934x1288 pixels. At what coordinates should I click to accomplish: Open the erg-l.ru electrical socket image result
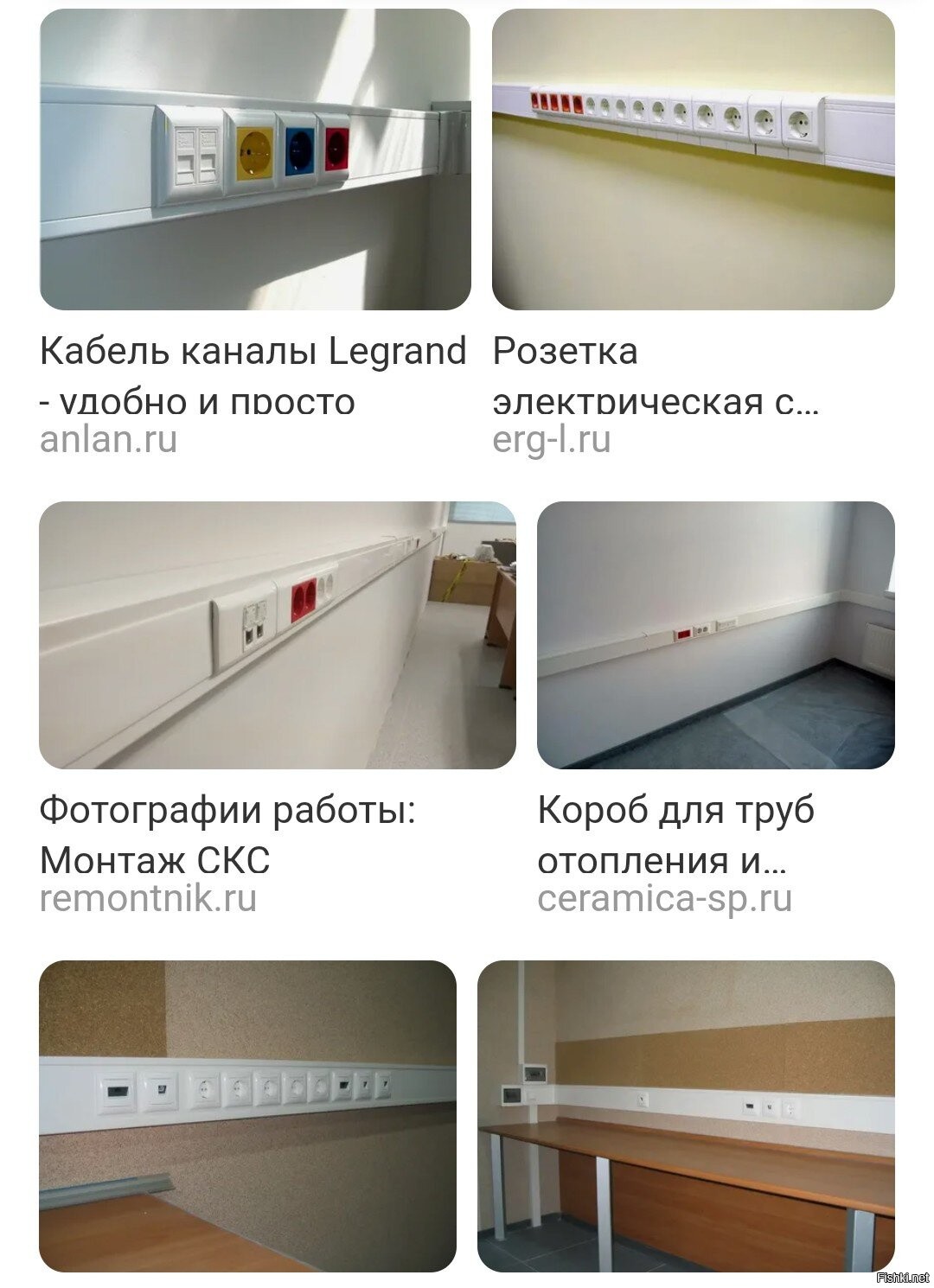(693, 160)
